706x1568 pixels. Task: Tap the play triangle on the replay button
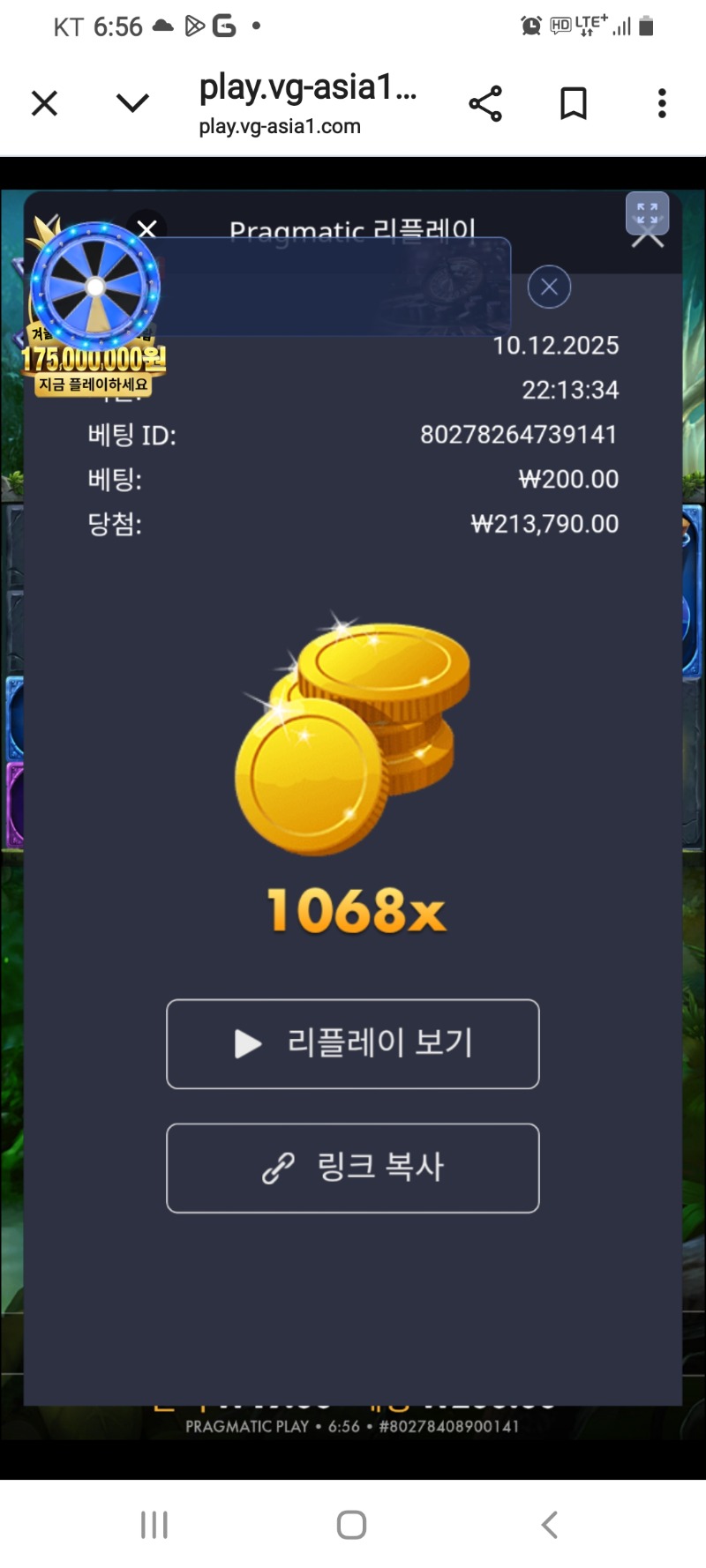(247, 1044)
